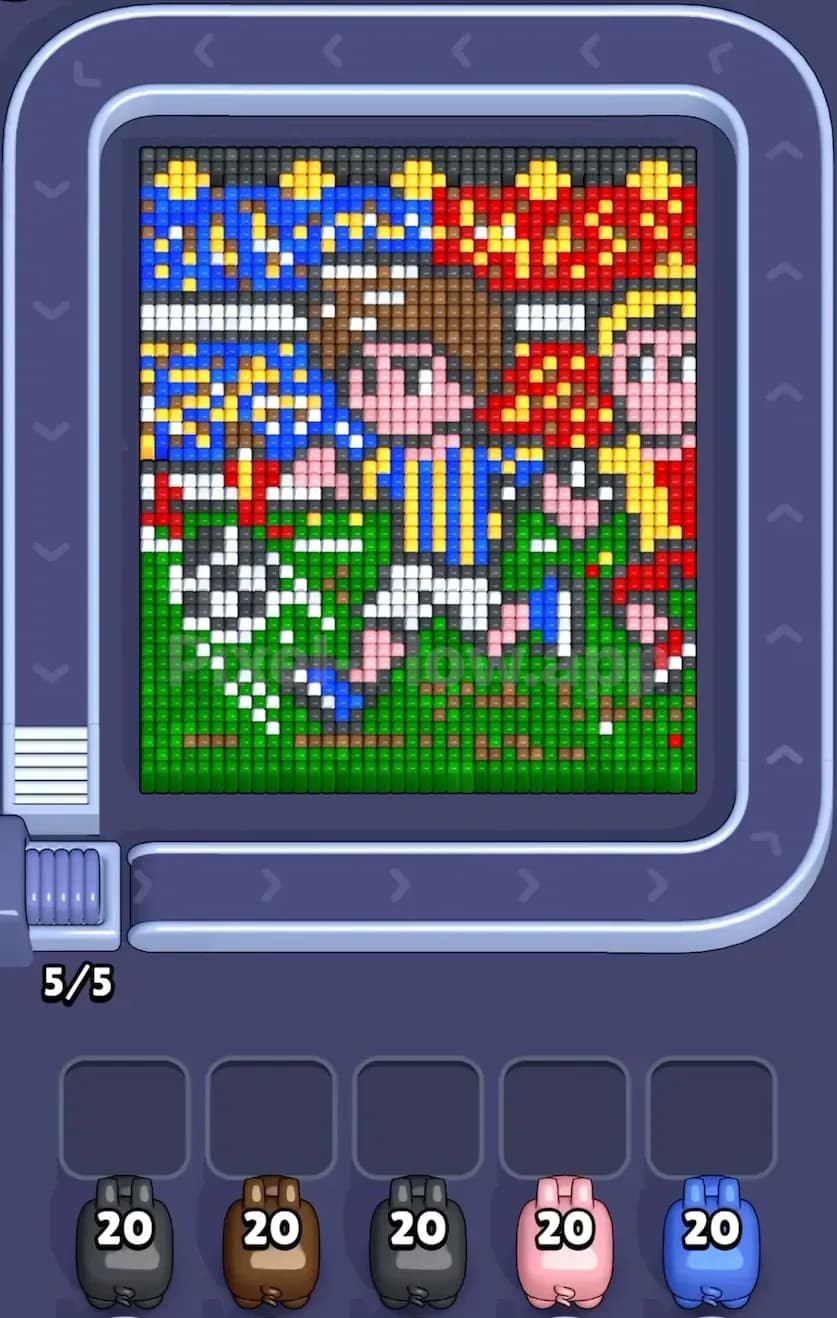Tap the fourth empty piece slot
This screenshot has width=837, height=1318.
pos(564,1114)
